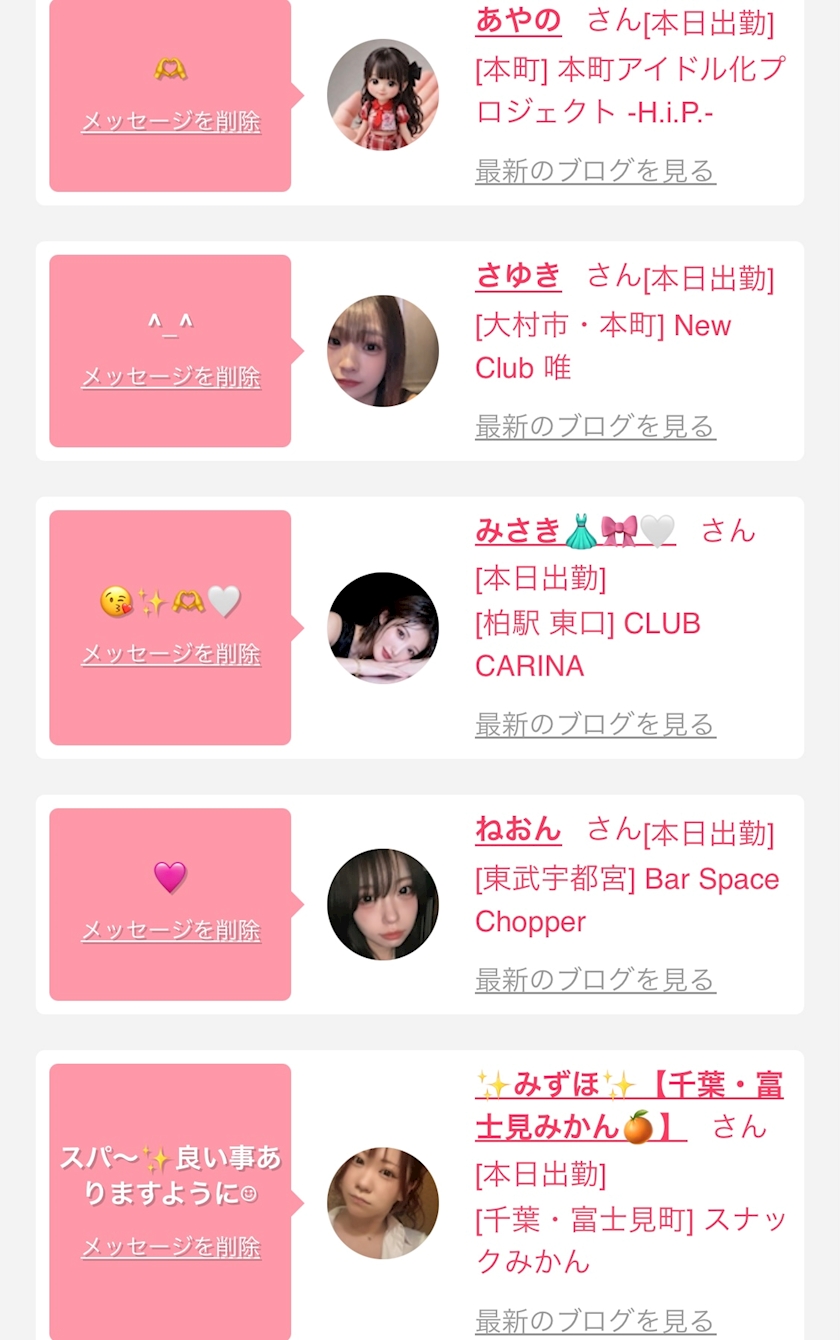Open みずほ 千葉・富士見みかん profile link
840x1340 pixels.
pos(629,1106)
